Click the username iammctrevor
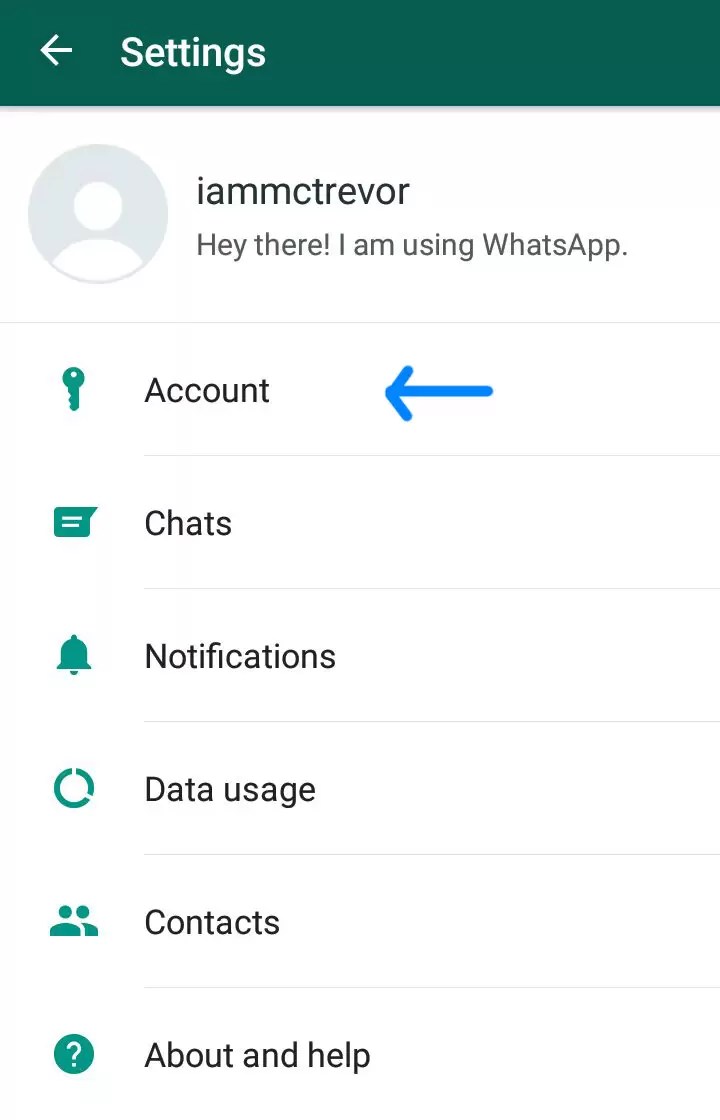Viewport: 720px width, 1120px height. tap(303, 191)
